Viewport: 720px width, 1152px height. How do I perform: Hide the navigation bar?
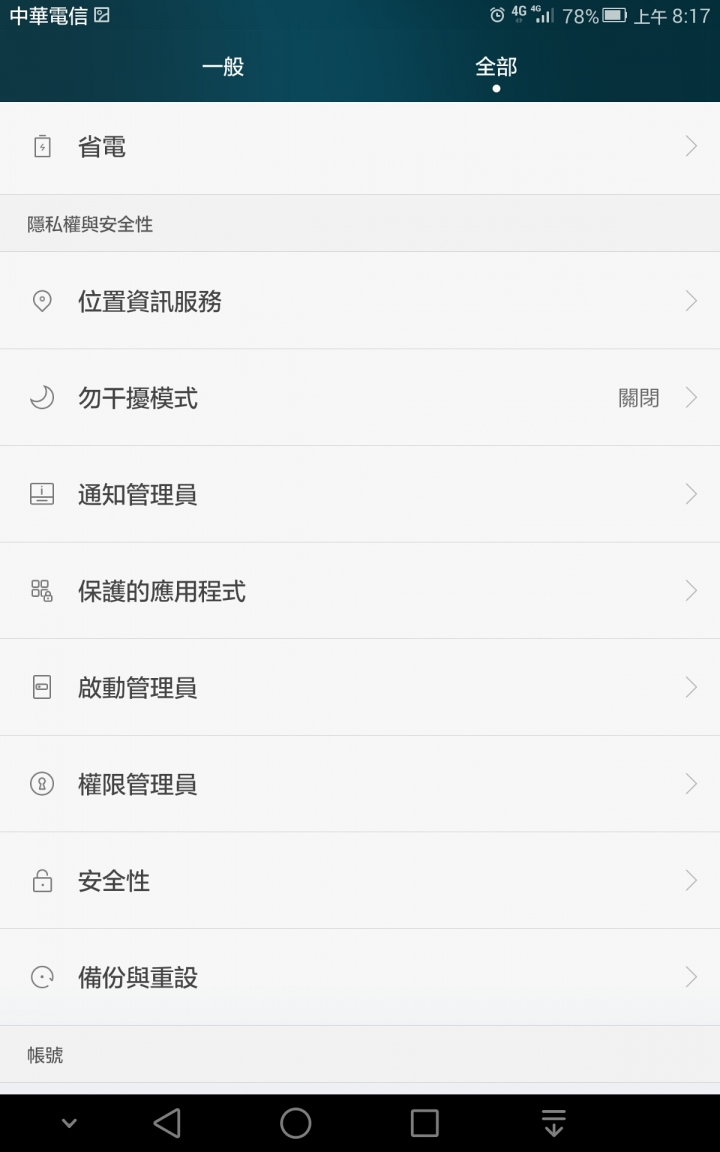(69, 1123)
